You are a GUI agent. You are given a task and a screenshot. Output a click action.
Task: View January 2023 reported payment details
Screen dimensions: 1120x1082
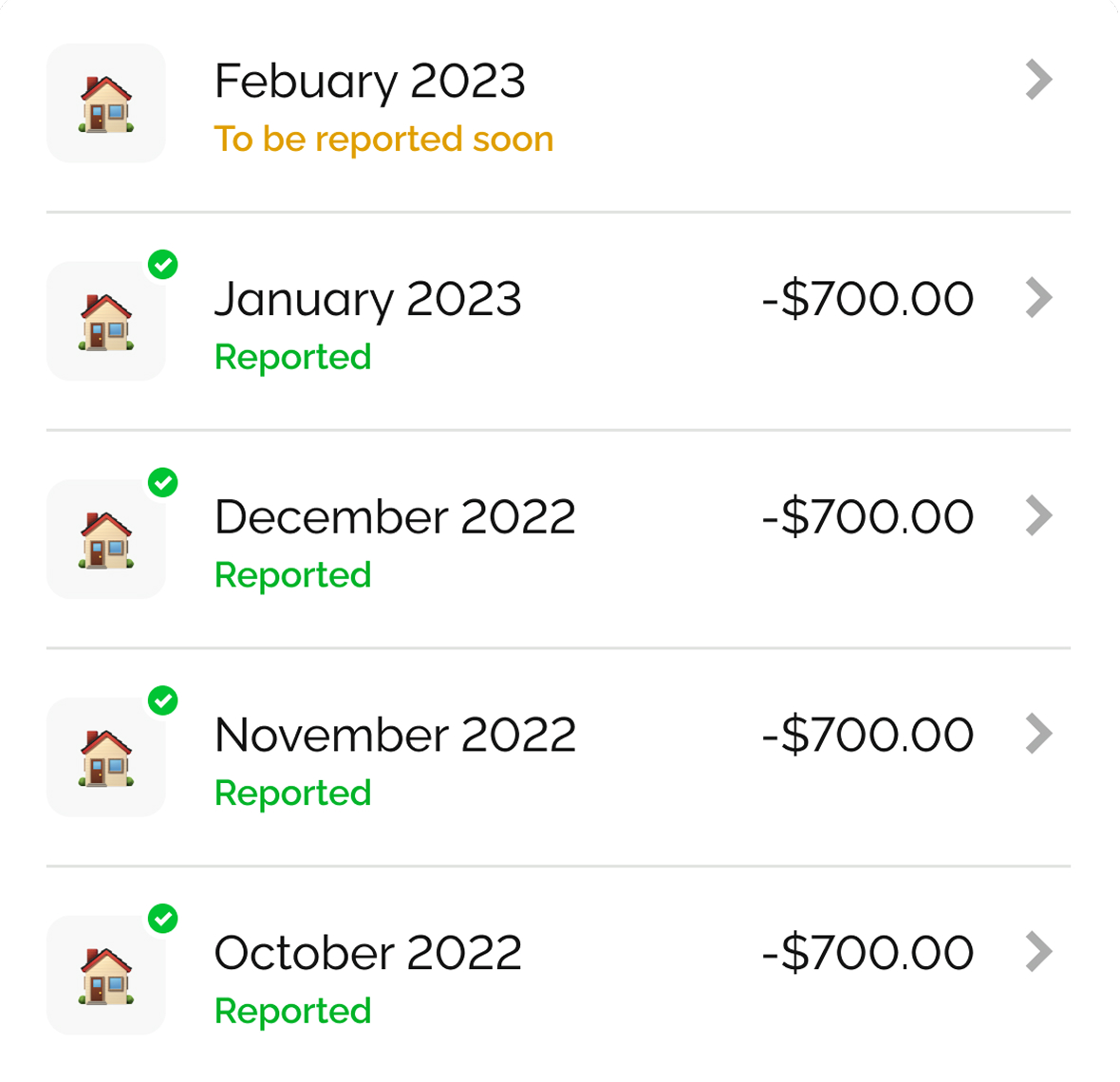pyautogui.click(x=558, y=323)
